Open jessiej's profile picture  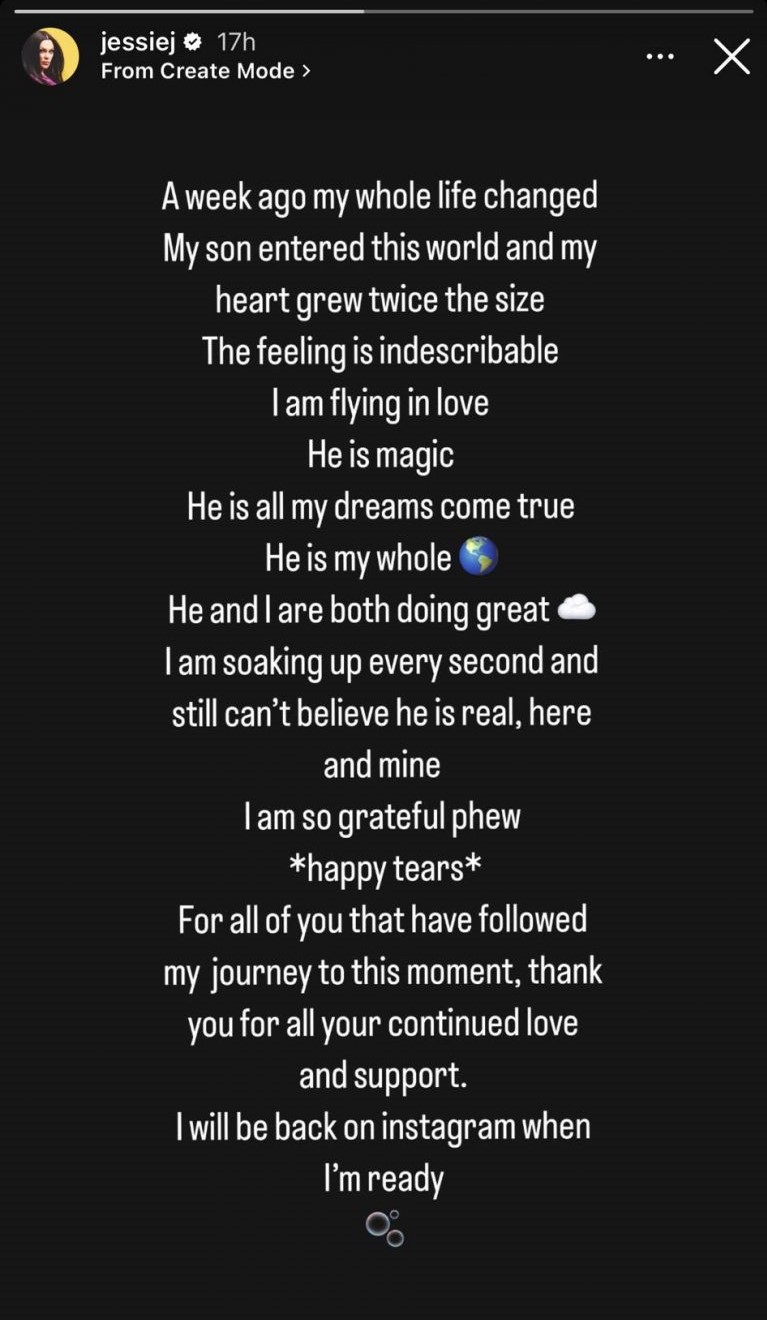pos(50,56)
